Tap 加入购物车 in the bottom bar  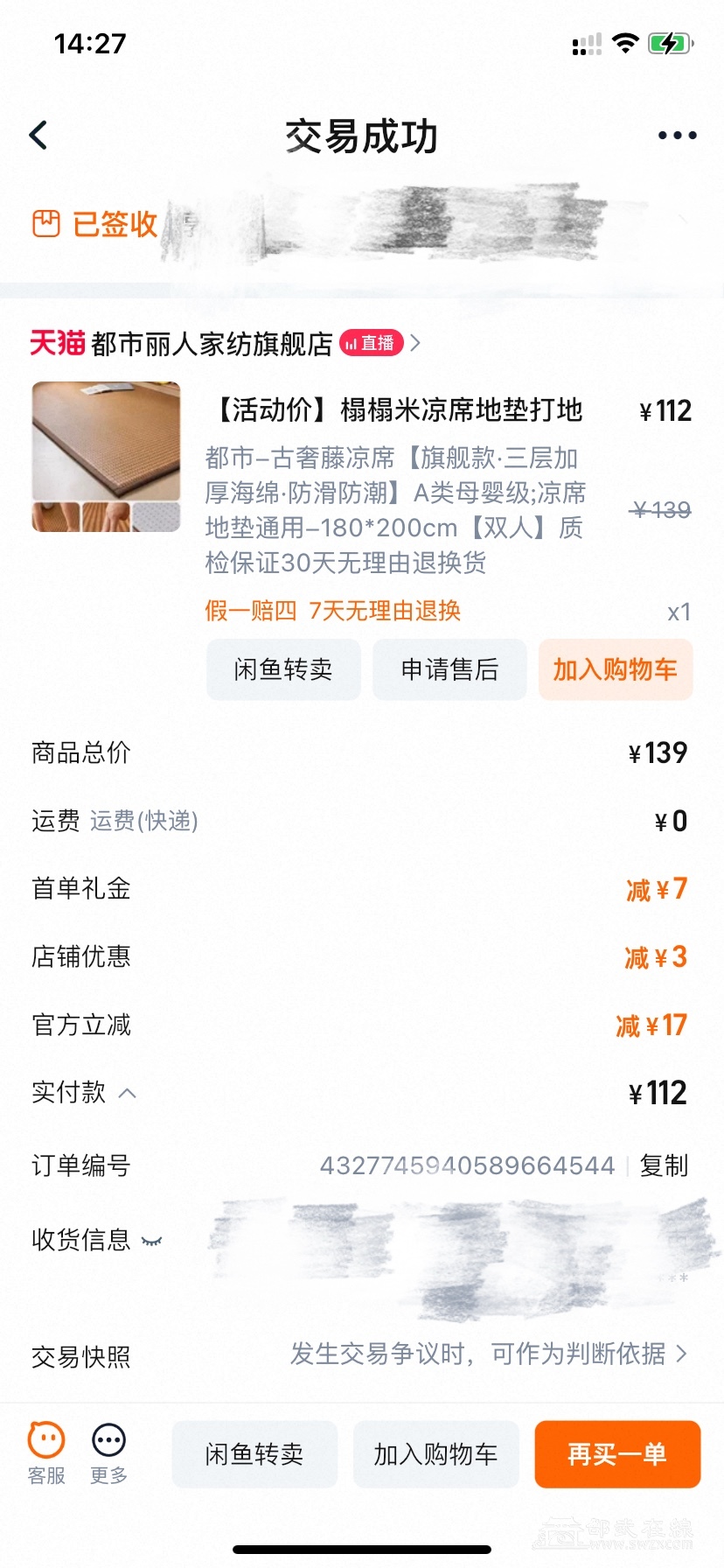tap(435, 1454)
